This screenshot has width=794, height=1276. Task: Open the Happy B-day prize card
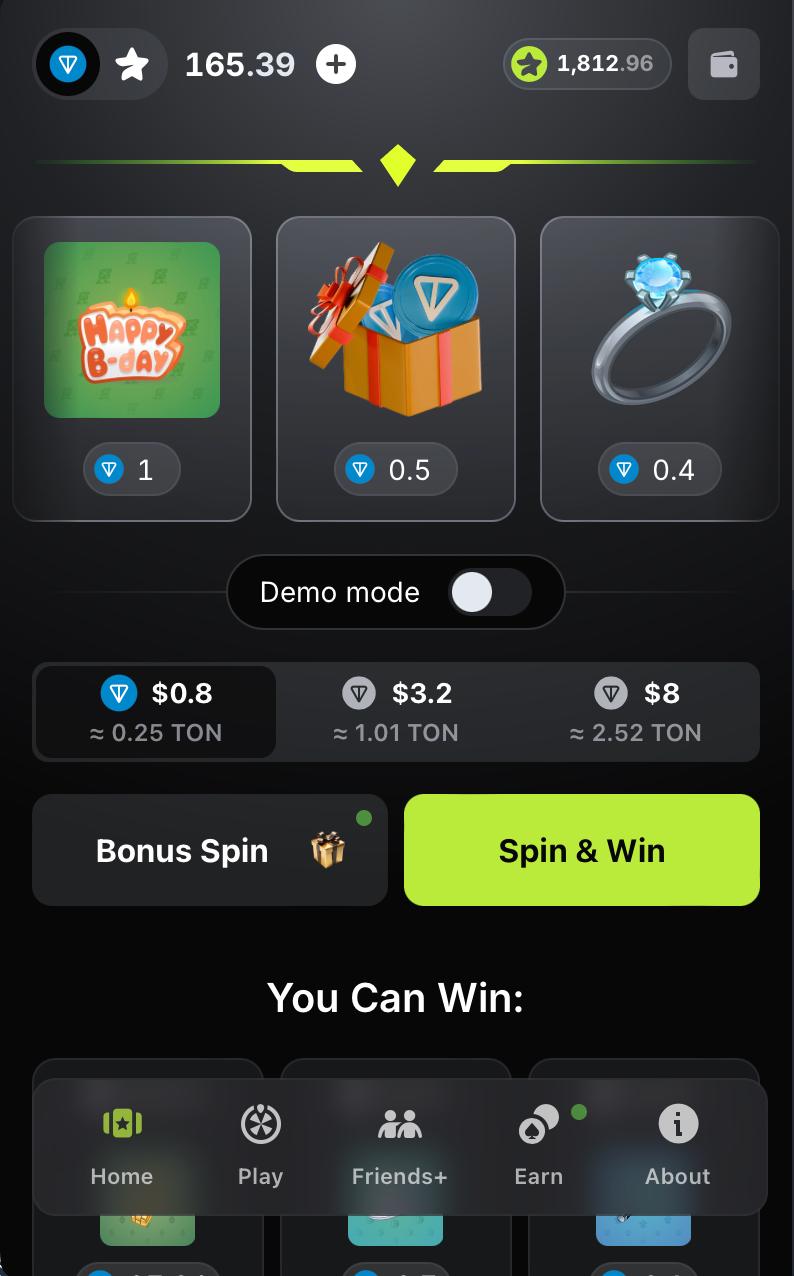132,368
